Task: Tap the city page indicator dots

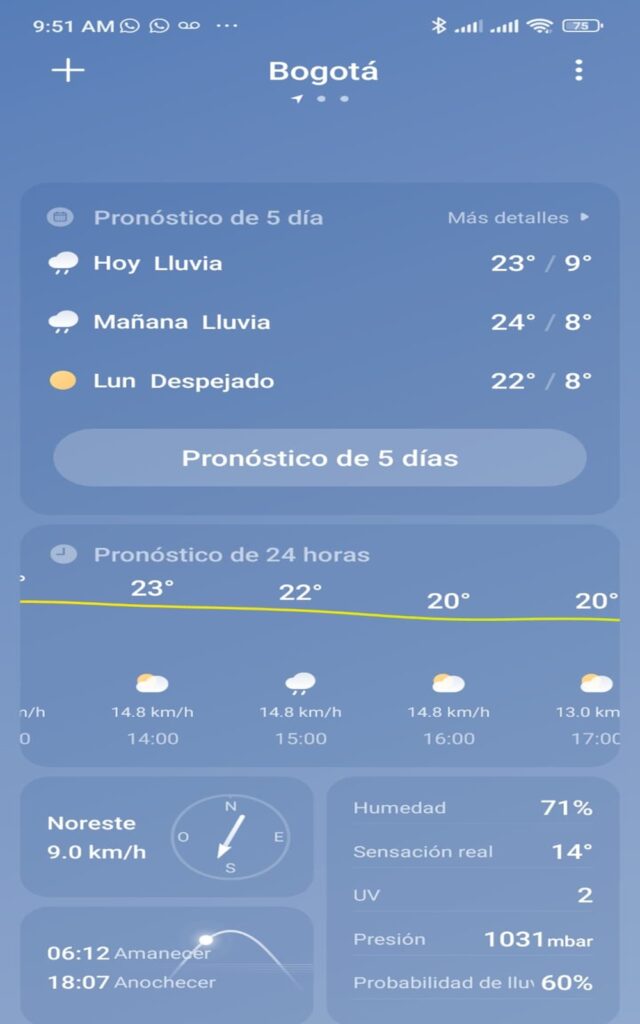Action: point(321,99)
